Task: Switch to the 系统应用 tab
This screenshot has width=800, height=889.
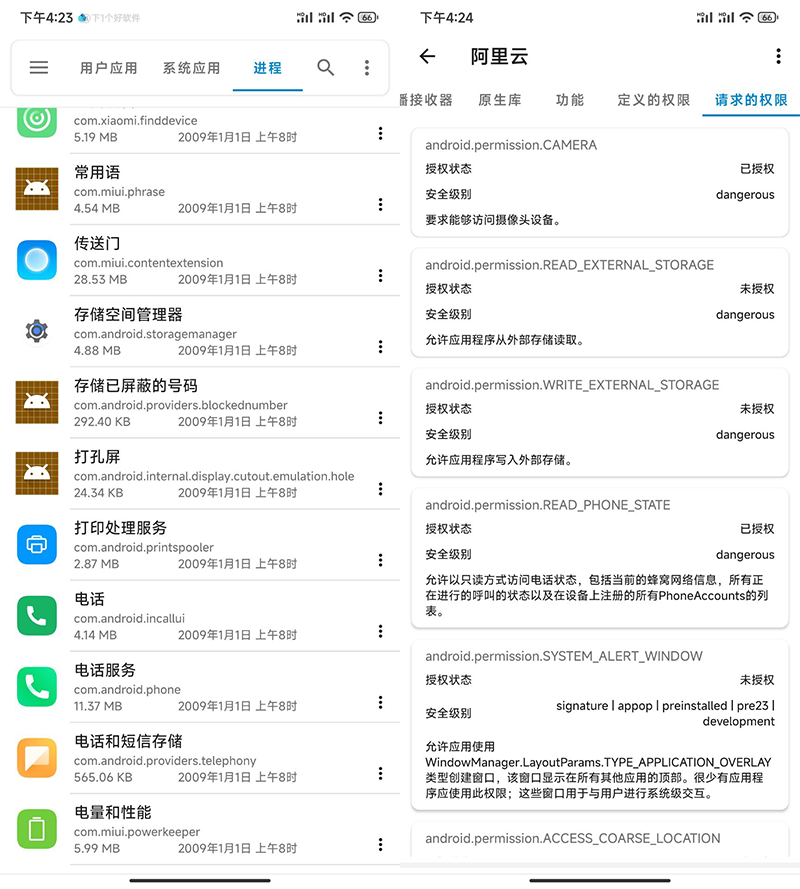Action: 191,68
